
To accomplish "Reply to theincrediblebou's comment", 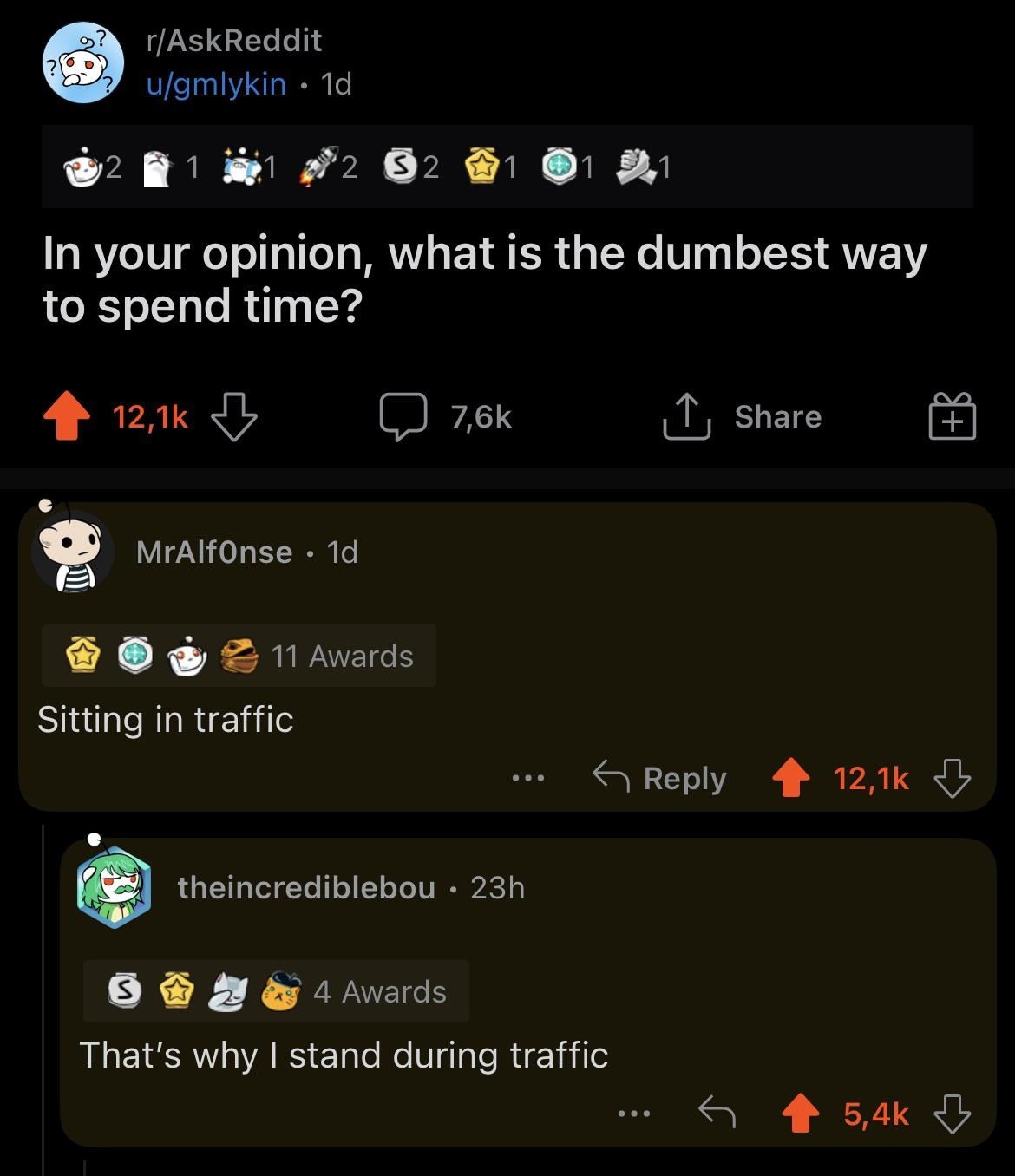I will 717,1113.
